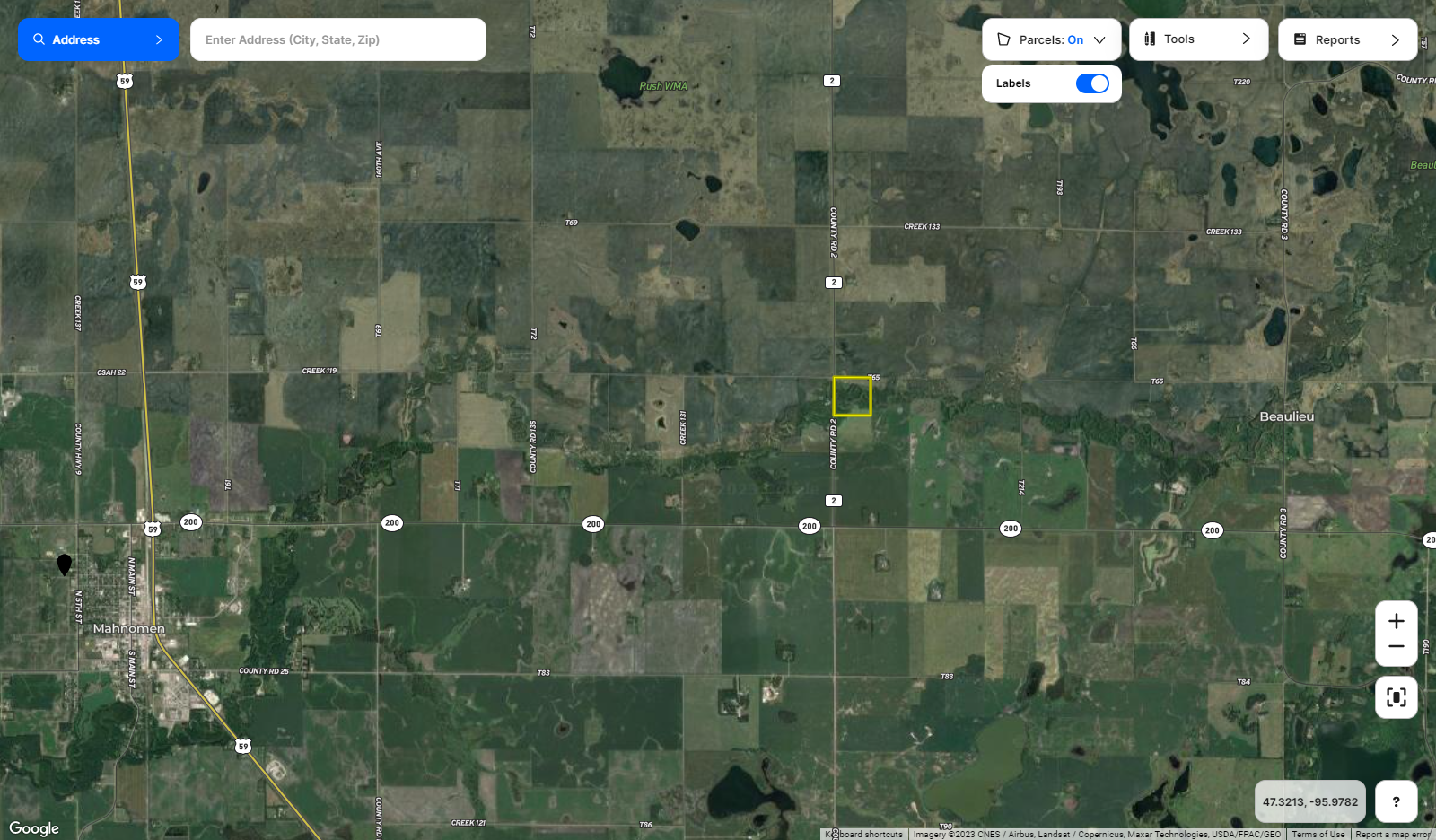Open the Terms of Use link
1436x840 pixels.
coord(1318,835)
